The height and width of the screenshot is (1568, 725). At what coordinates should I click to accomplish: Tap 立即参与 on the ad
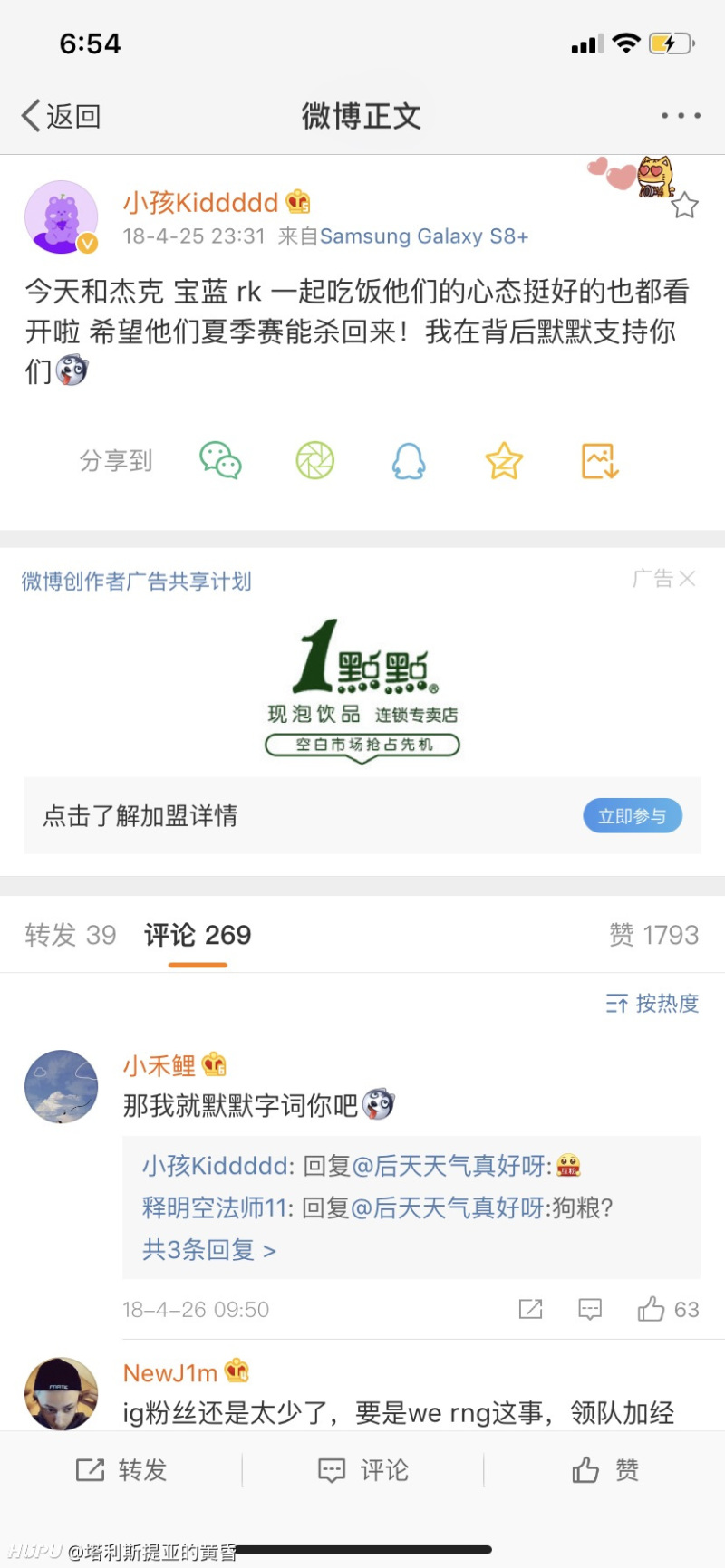(632, 816)
